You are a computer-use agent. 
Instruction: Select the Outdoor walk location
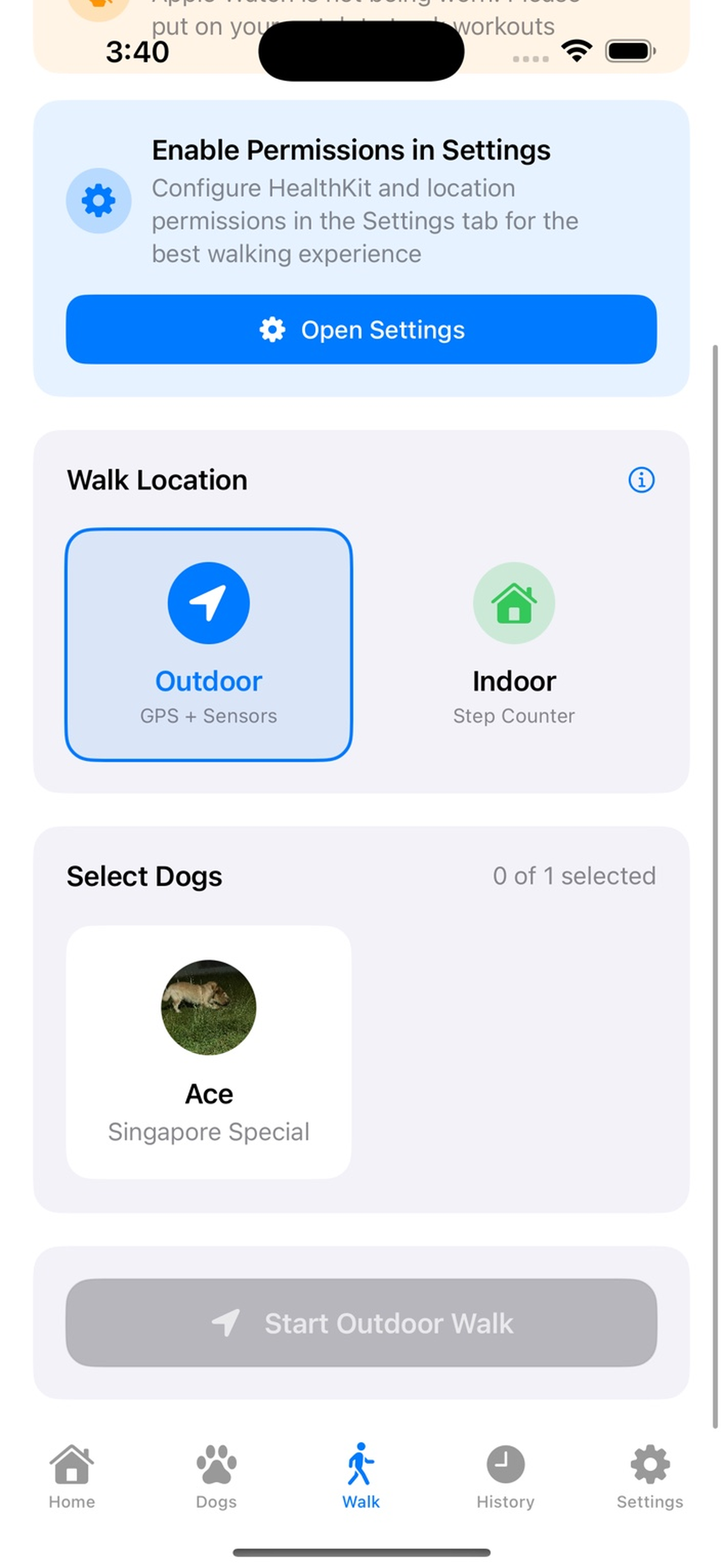click(x=208, y=644)
